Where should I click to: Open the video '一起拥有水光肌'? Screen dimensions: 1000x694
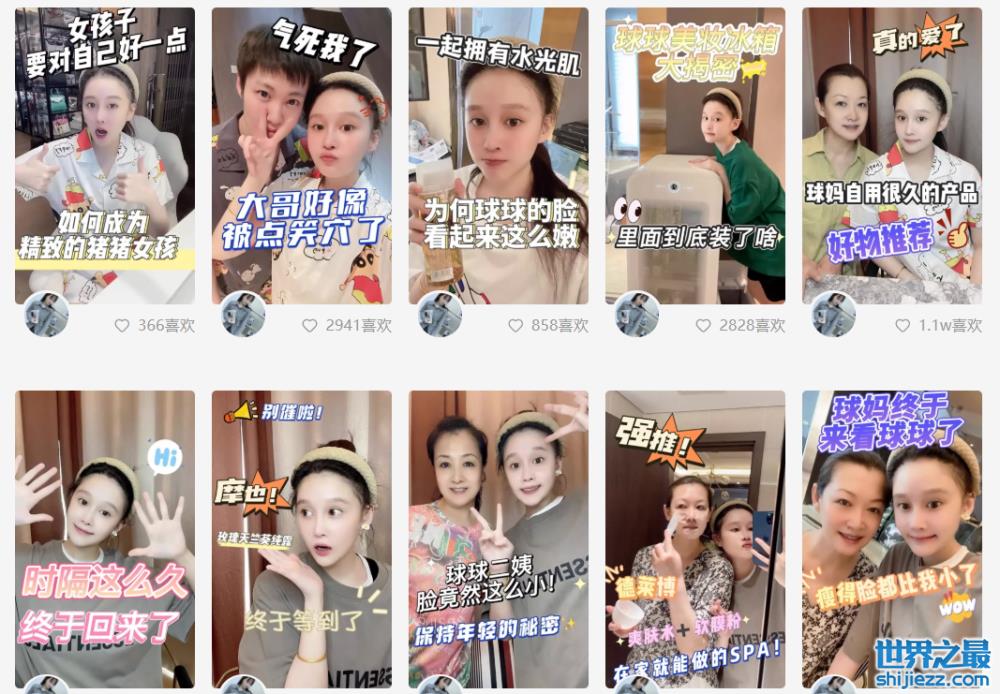pyautogui.click(x=498, y=155)
